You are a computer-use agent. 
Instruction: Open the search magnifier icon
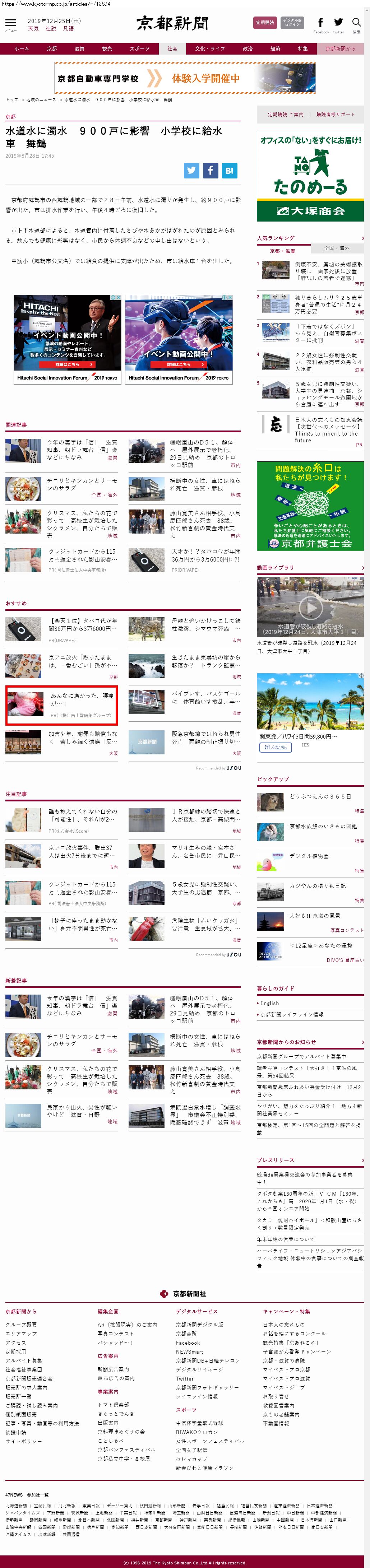pyautogui.click(x=357, y=23)
